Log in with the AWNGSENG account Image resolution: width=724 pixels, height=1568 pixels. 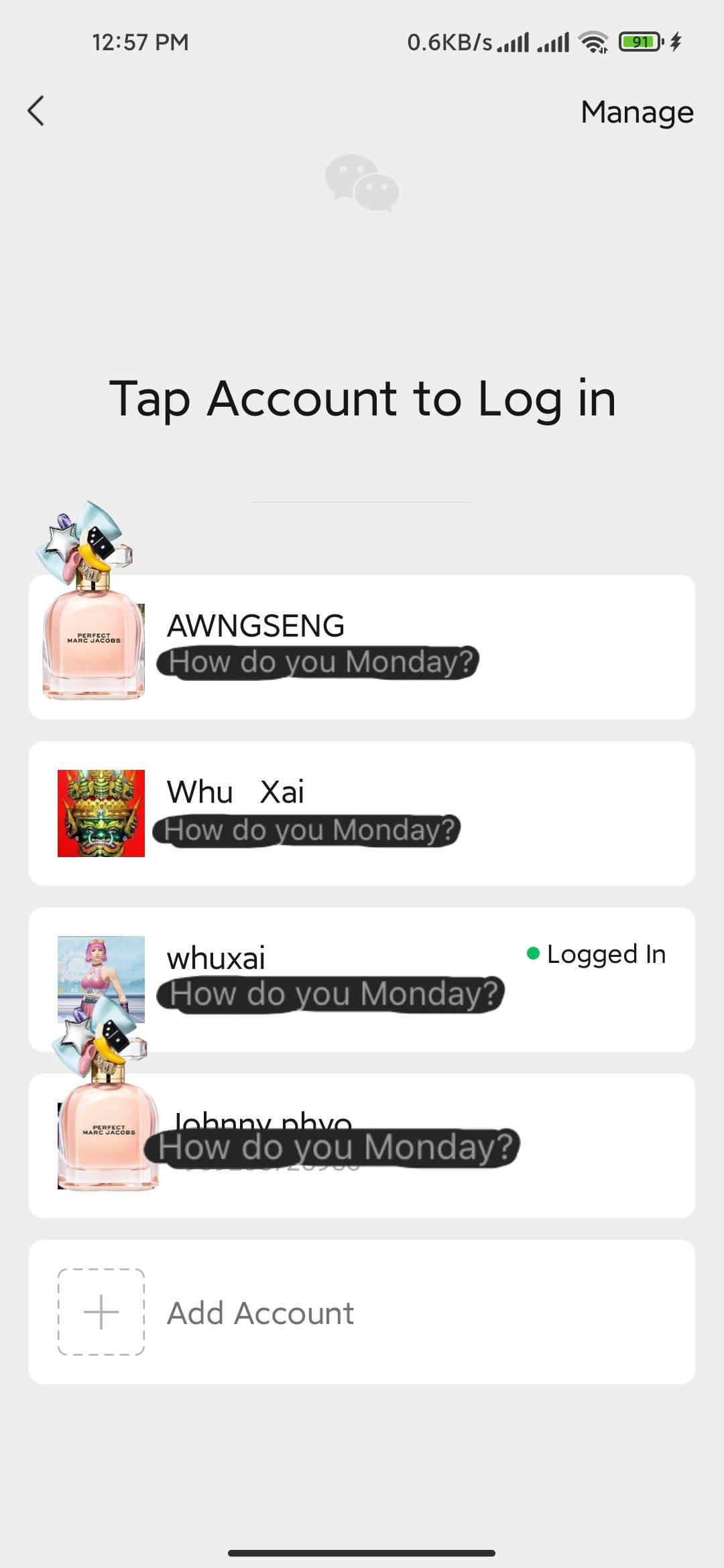click(362, 647)
